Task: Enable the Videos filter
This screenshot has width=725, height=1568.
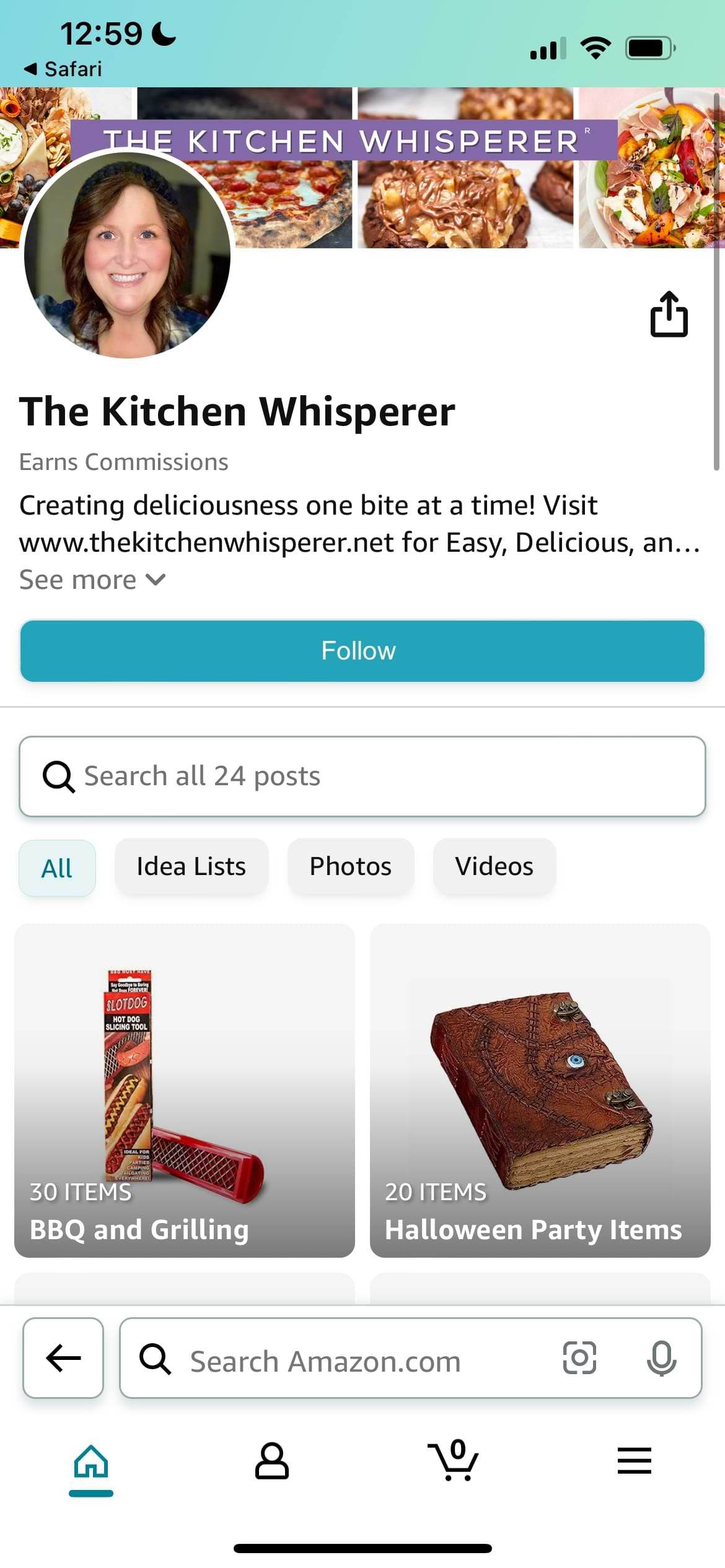Action: point(494,866)
